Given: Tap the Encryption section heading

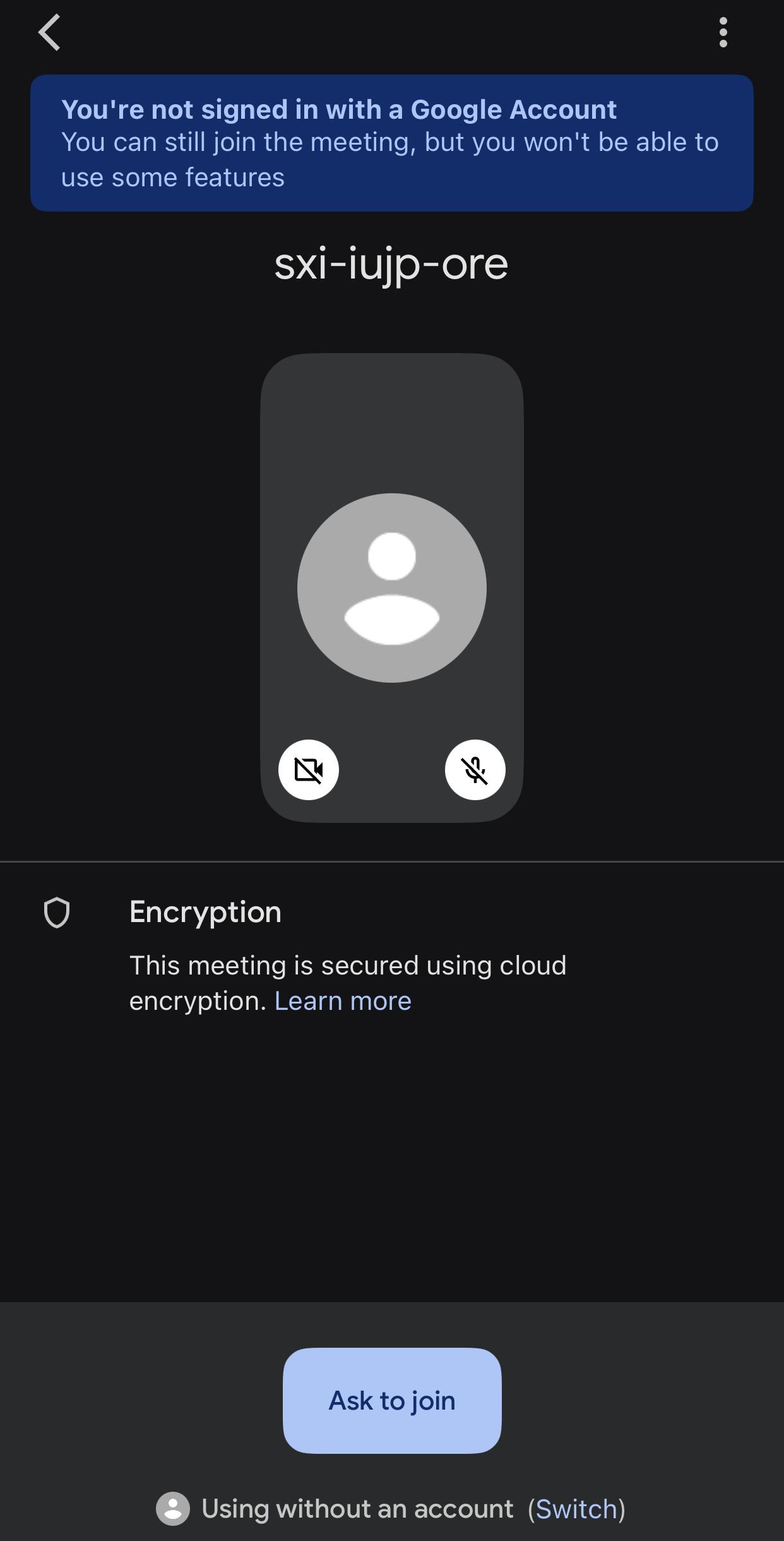Looking at the screenshot, I should point(205,911).
